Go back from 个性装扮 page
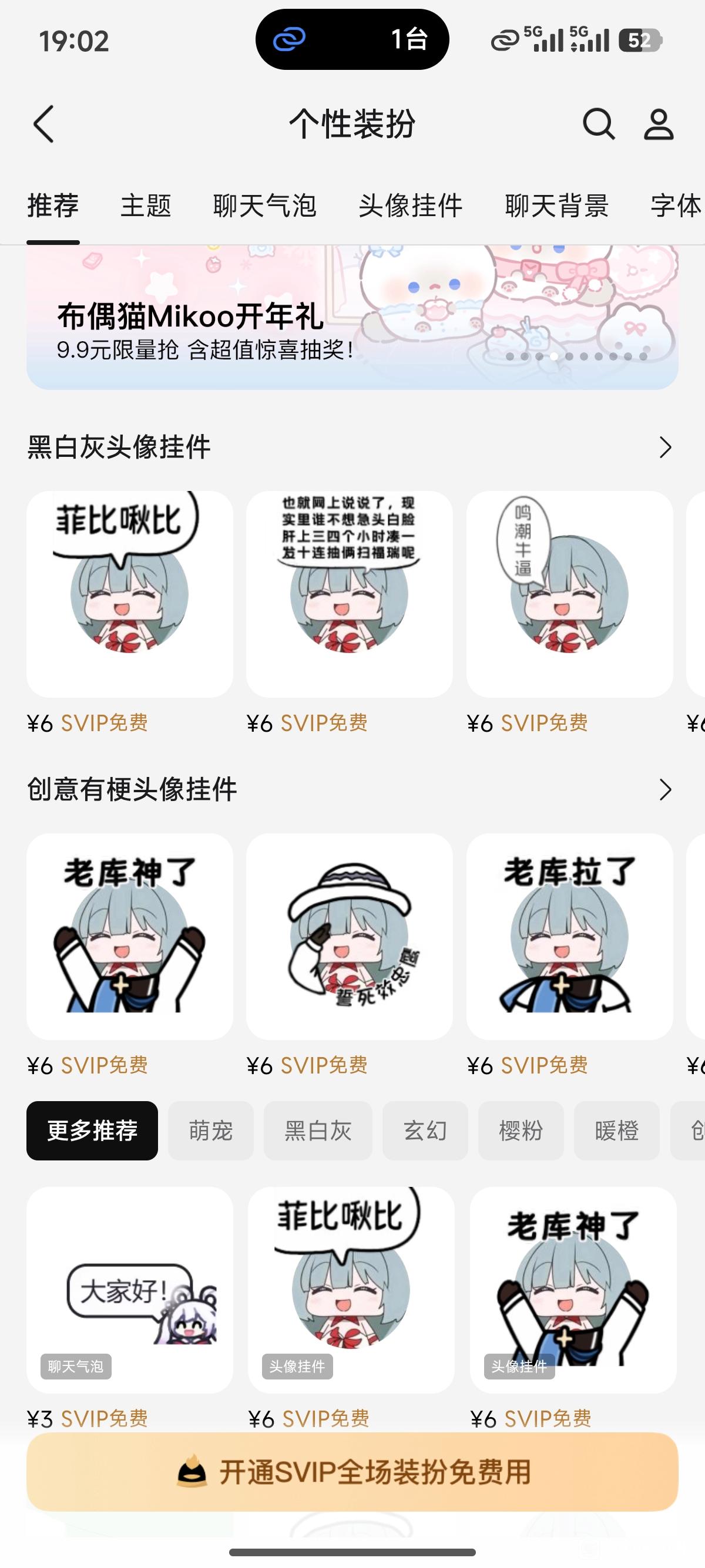This screenshot has height=1568, width=705. coord(44,124)
